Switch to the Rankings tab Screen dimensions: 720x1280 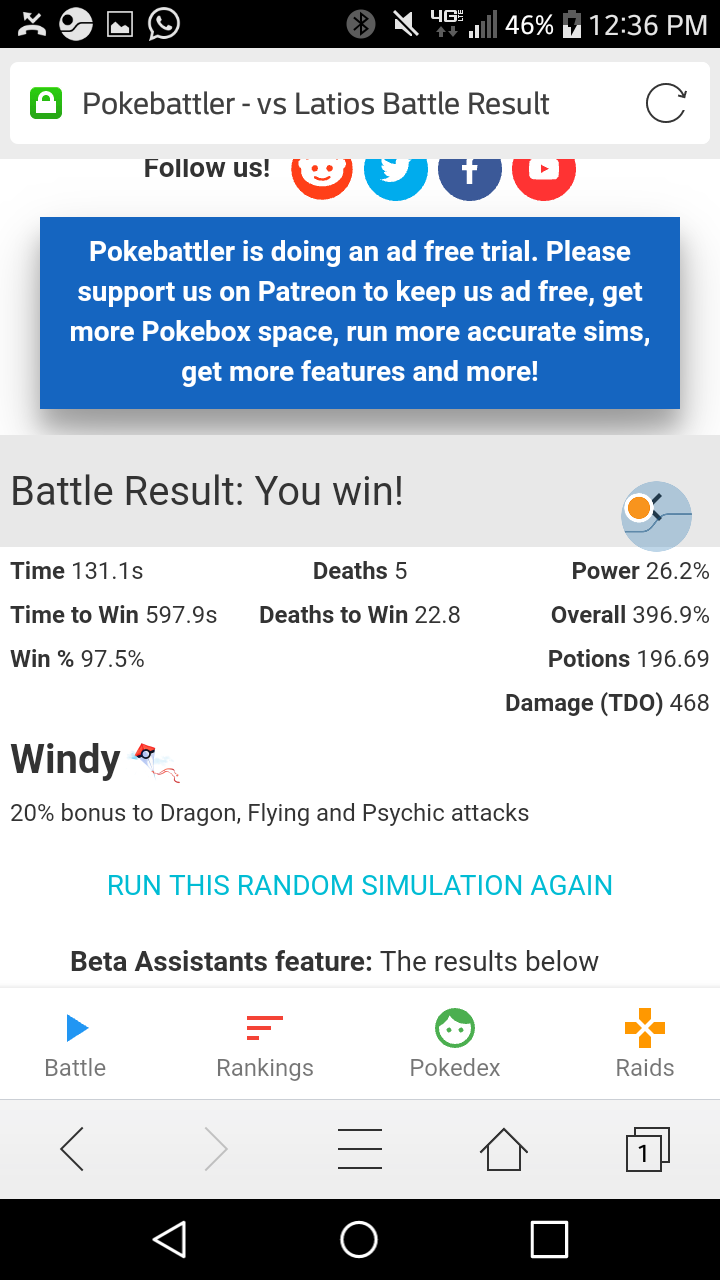(265, 1045)
